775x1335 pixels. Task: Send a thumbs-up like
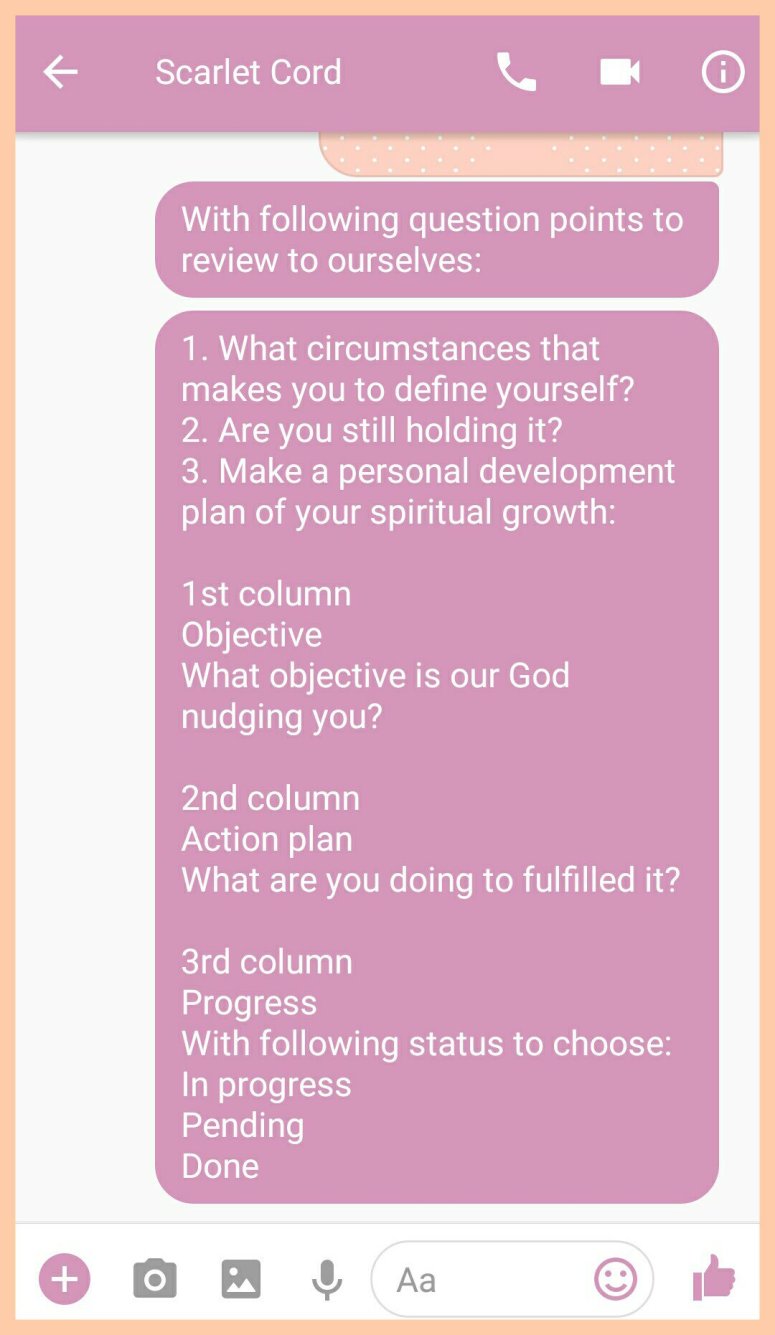[714, 1277]
